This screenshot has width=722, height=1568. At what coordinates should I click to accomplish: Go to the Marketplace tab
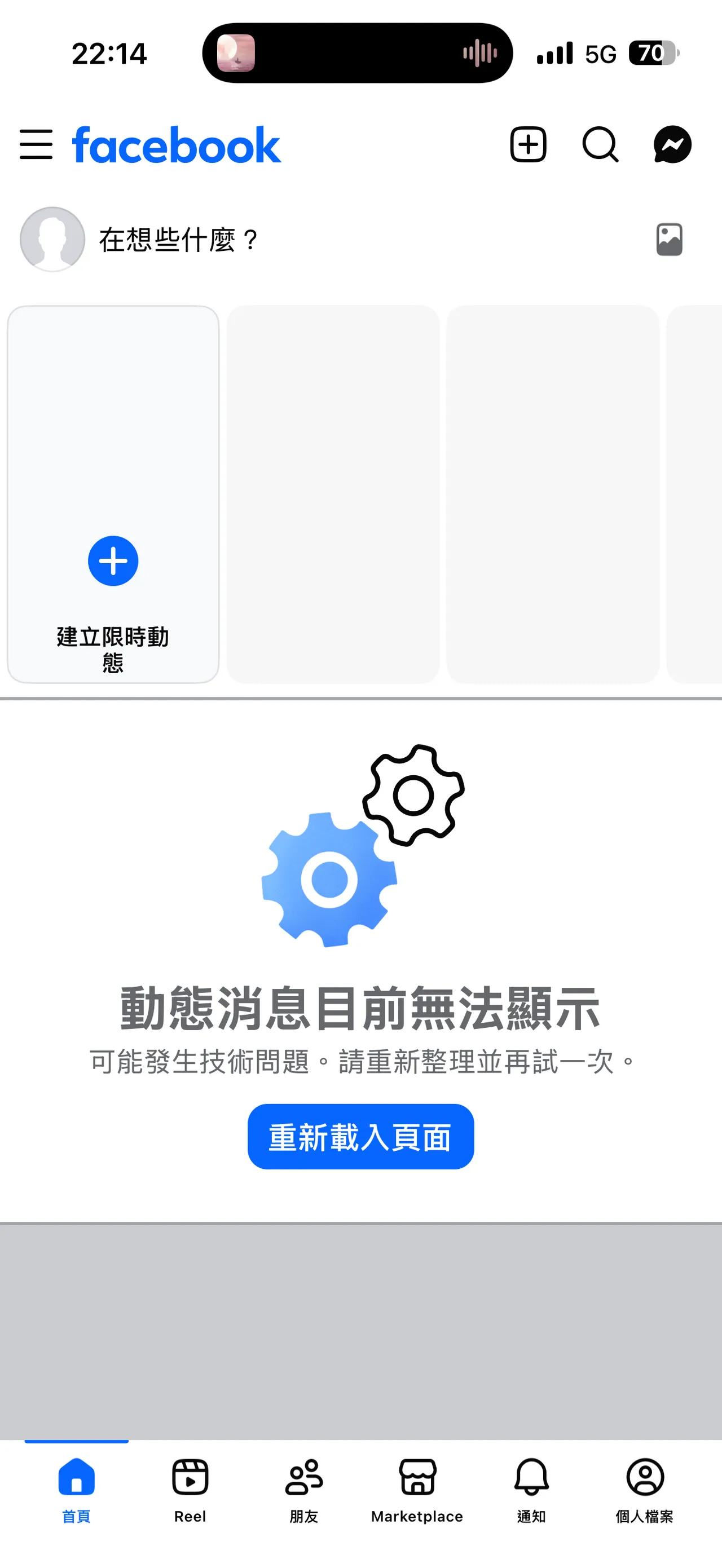tap(417, 1490)
